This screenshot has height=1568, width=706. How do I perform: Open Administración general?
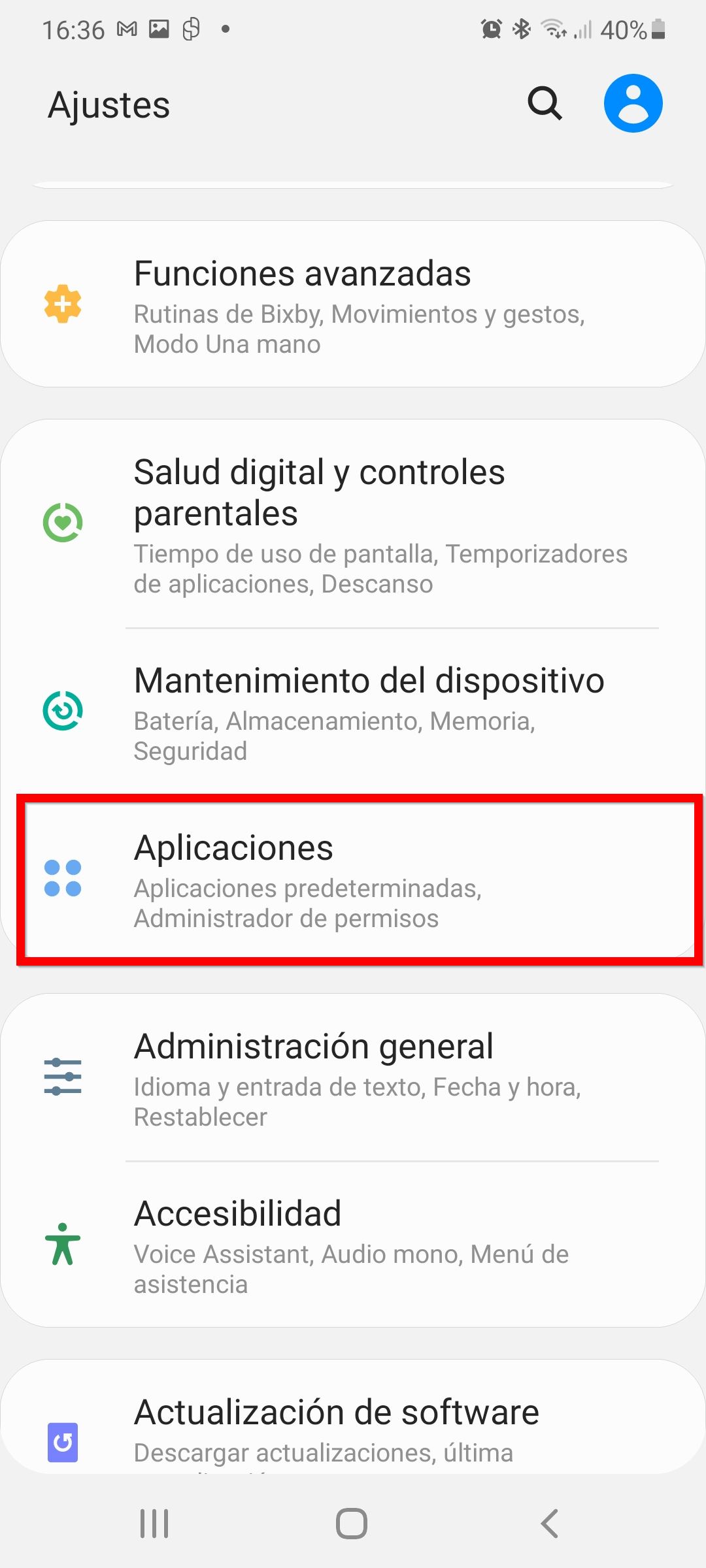(x=353, y=1078)
